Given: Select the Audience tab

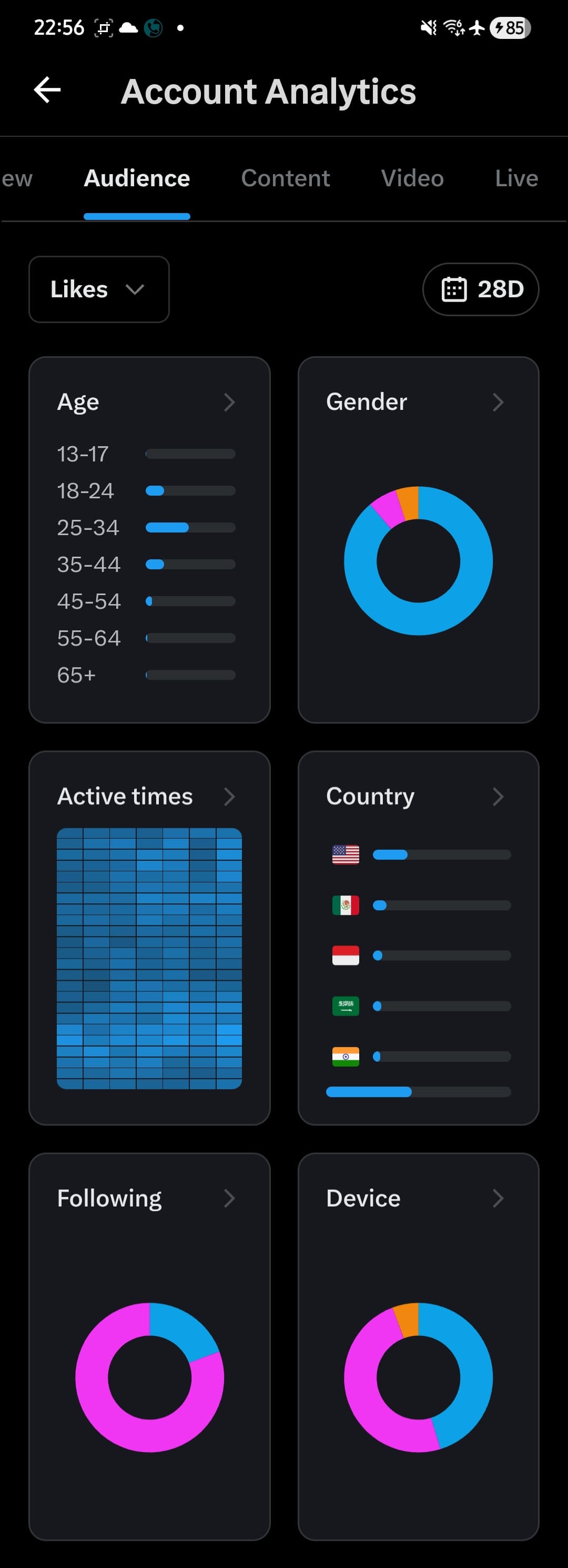Looking at the screenshot, I should pos(137,178).
